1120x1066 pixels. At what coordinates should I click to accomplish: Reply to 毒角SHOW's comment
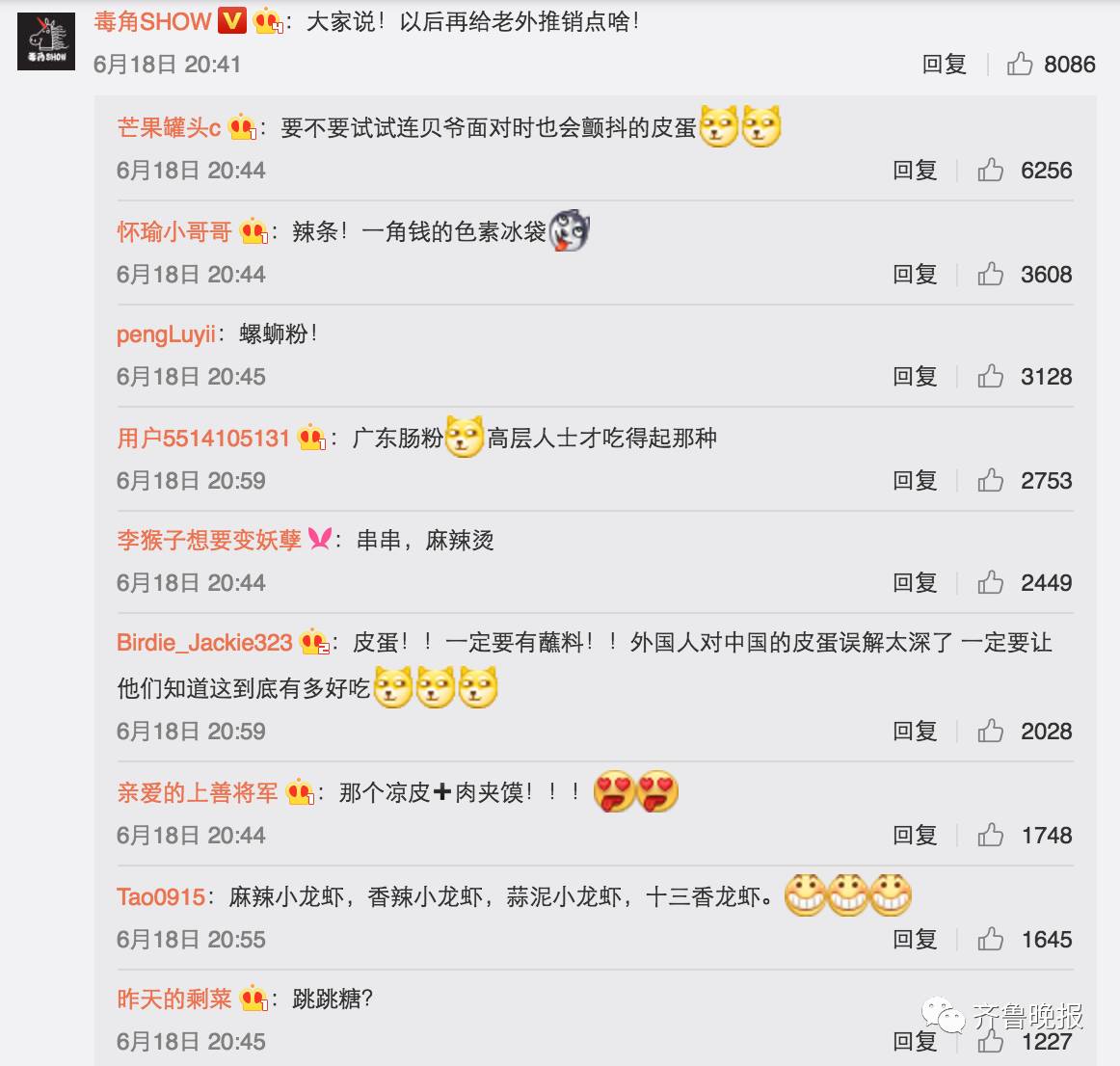click(944, 65)
